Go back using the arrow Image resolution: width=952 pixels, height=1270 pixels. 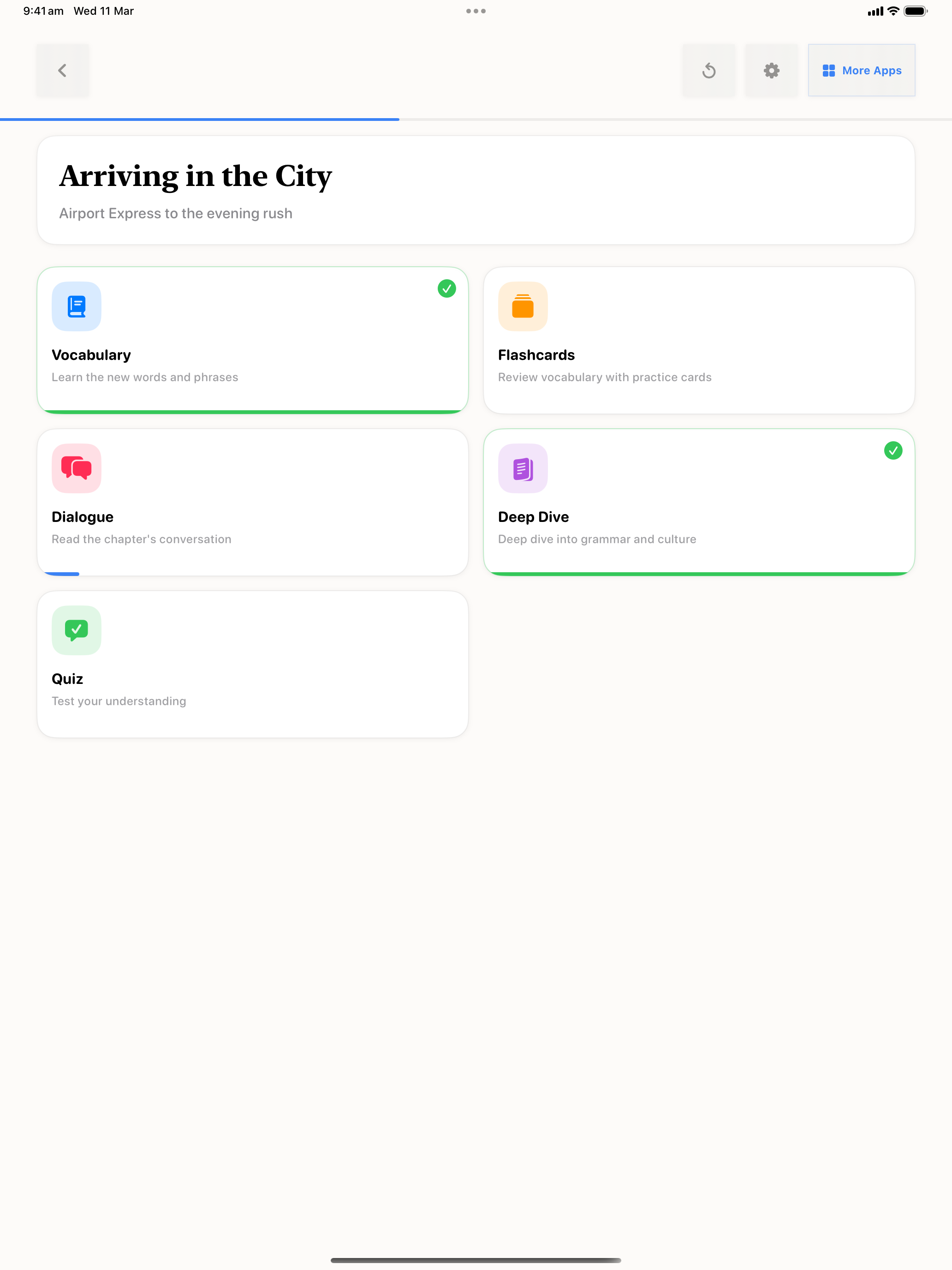pos(63,71)
